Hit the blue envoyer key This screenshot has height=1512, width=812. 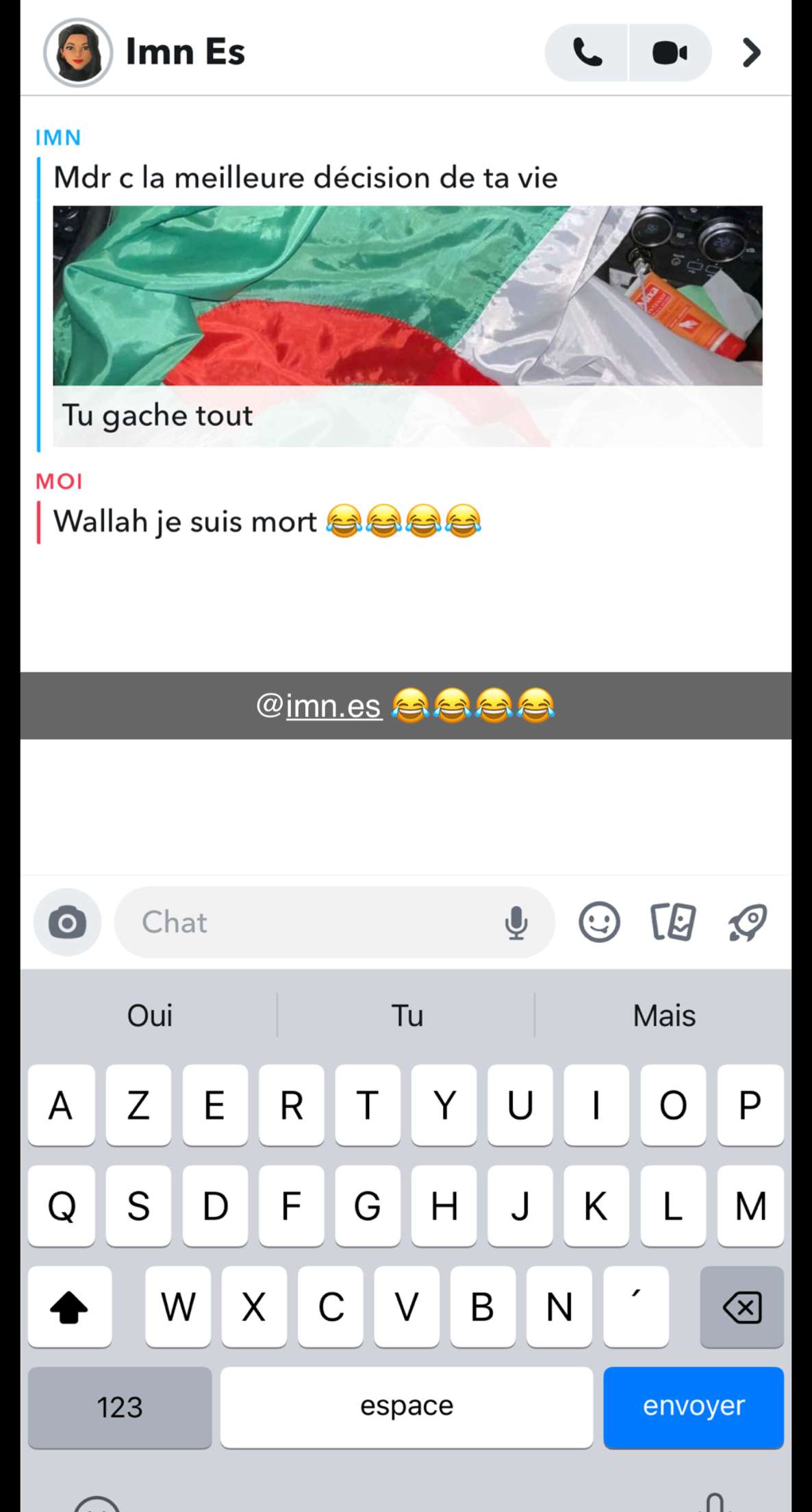coord(694,1407)
